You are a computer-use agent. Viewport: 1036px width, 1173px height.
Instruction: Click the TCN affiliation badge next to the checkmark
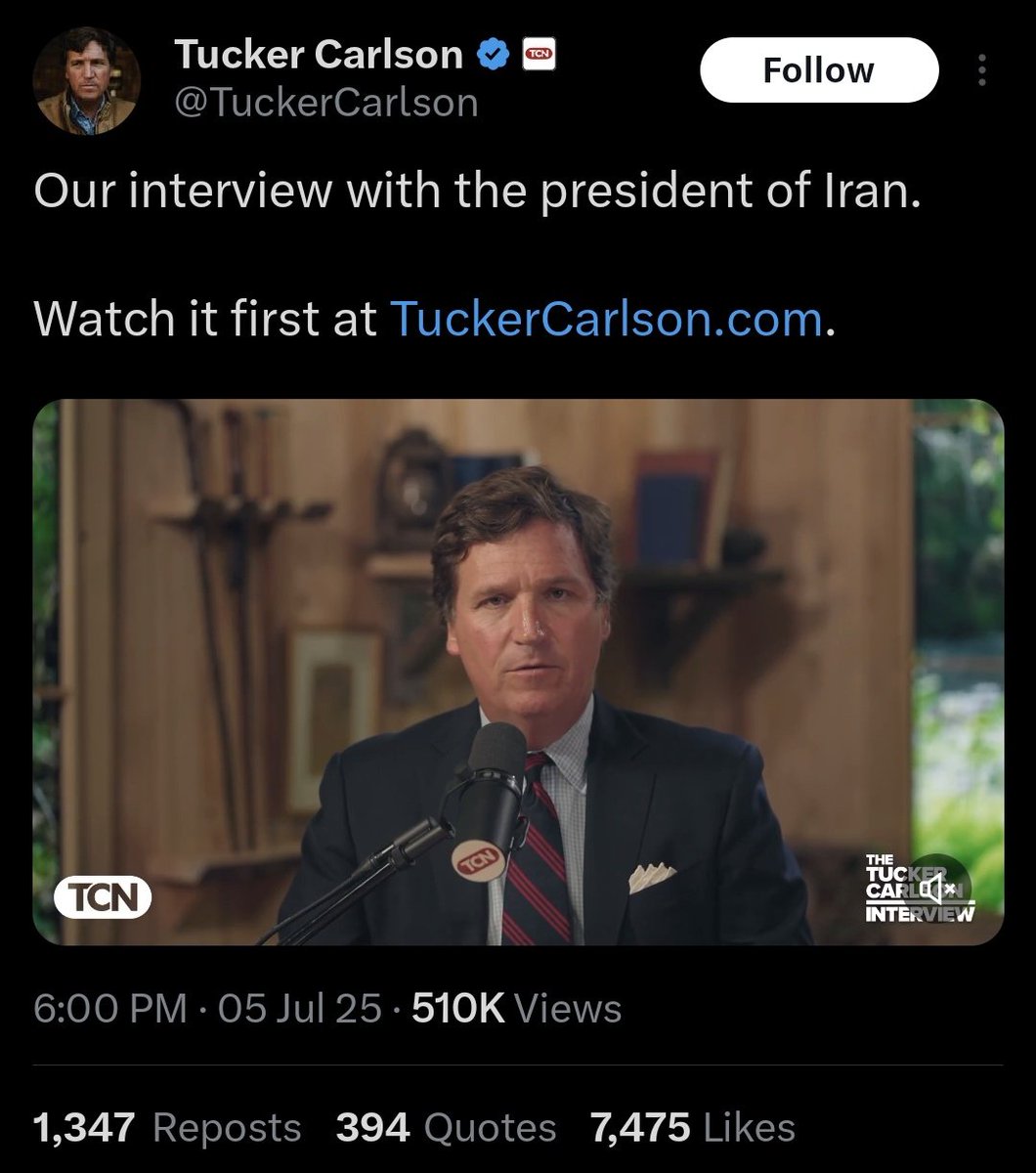[540, 55]
